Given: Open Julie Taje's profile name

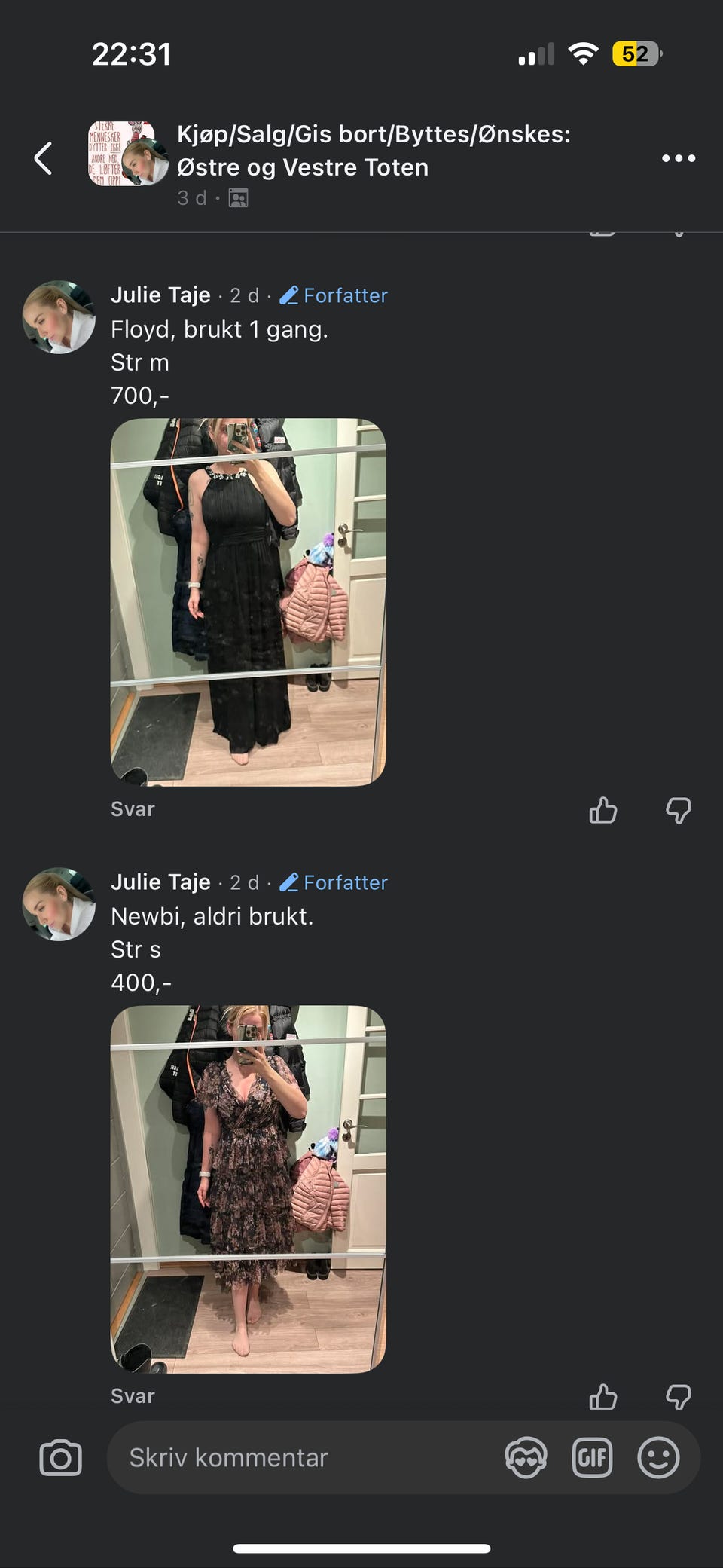Looking at the screenshot, I should coord(160,295).
